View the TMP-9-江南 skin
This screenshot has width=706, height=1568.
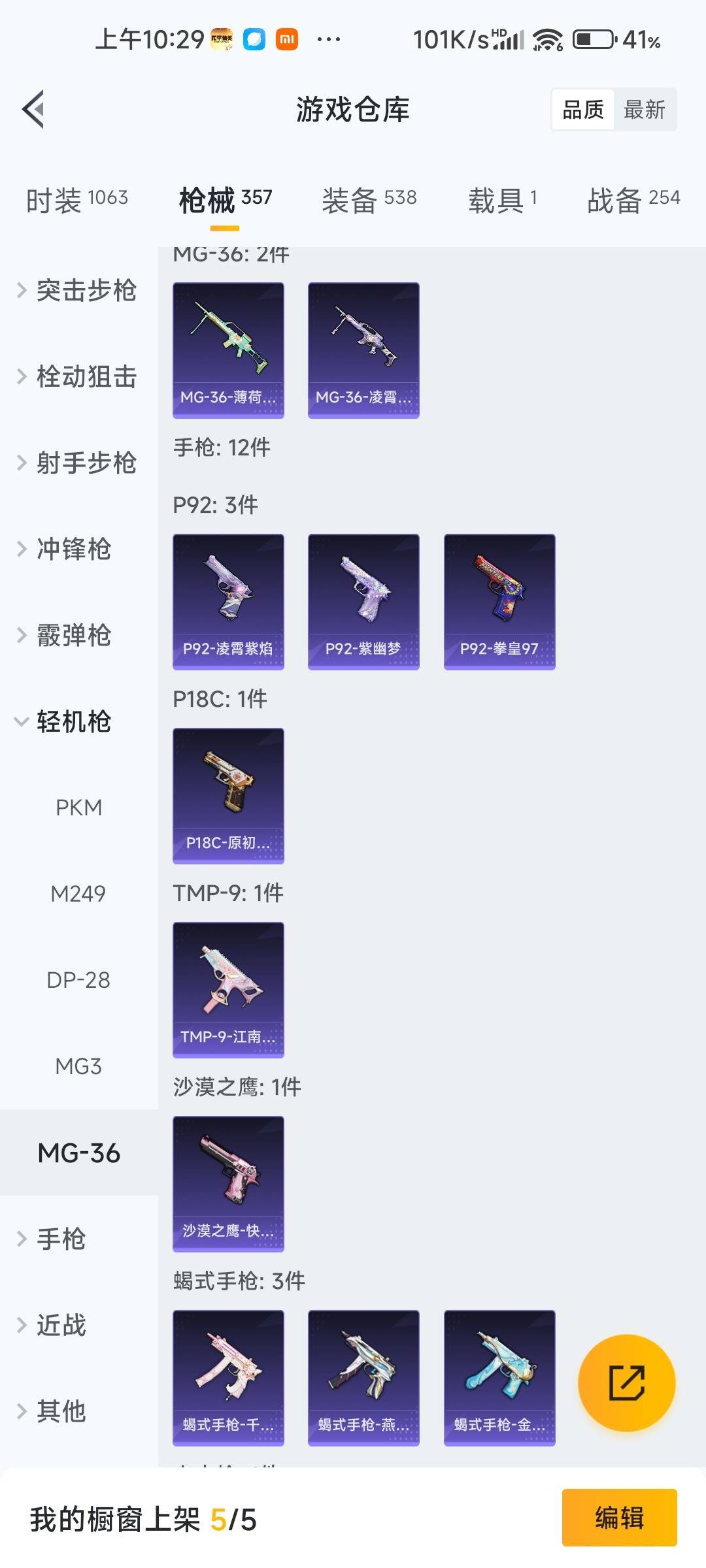[227, 988]
